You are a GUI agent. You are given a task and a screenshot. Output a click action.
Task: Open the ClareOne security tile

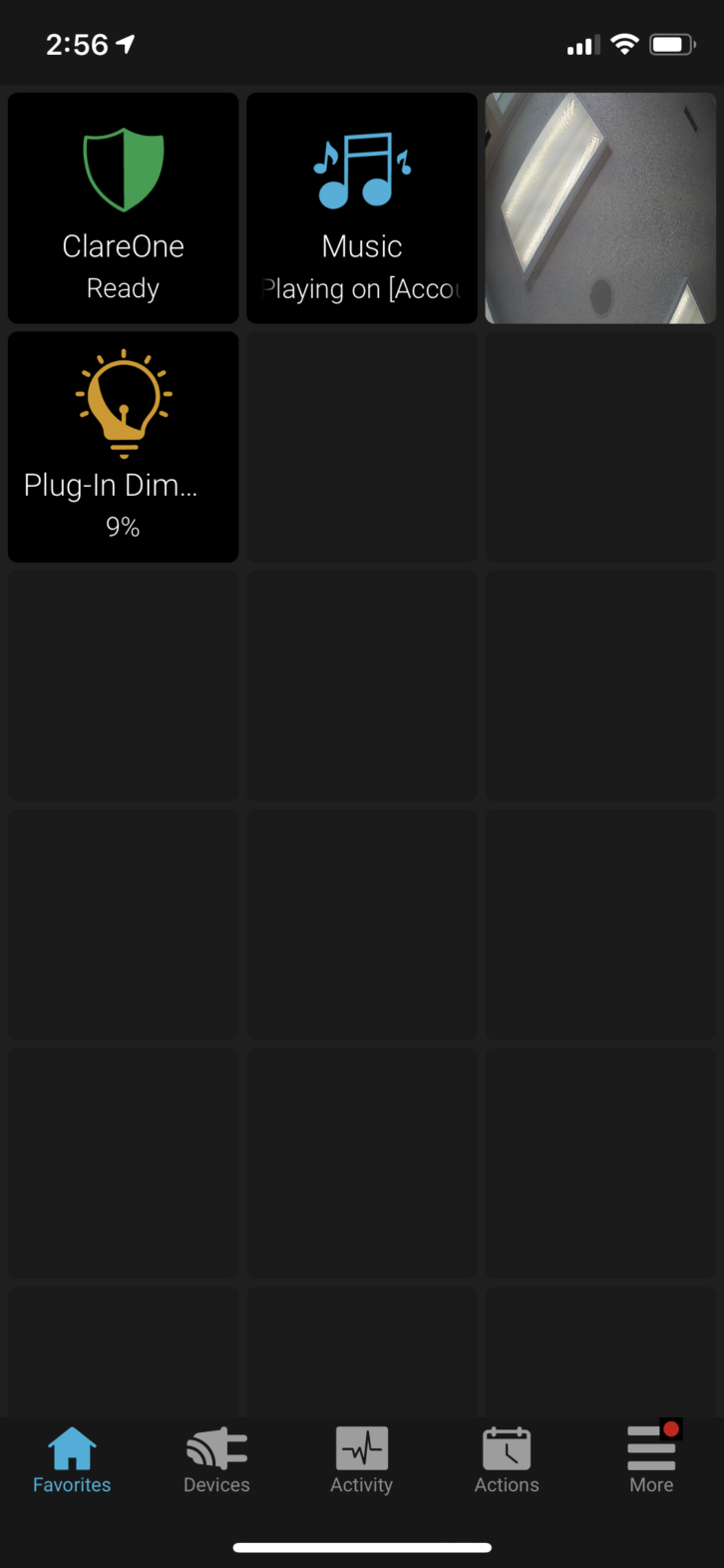123,208
